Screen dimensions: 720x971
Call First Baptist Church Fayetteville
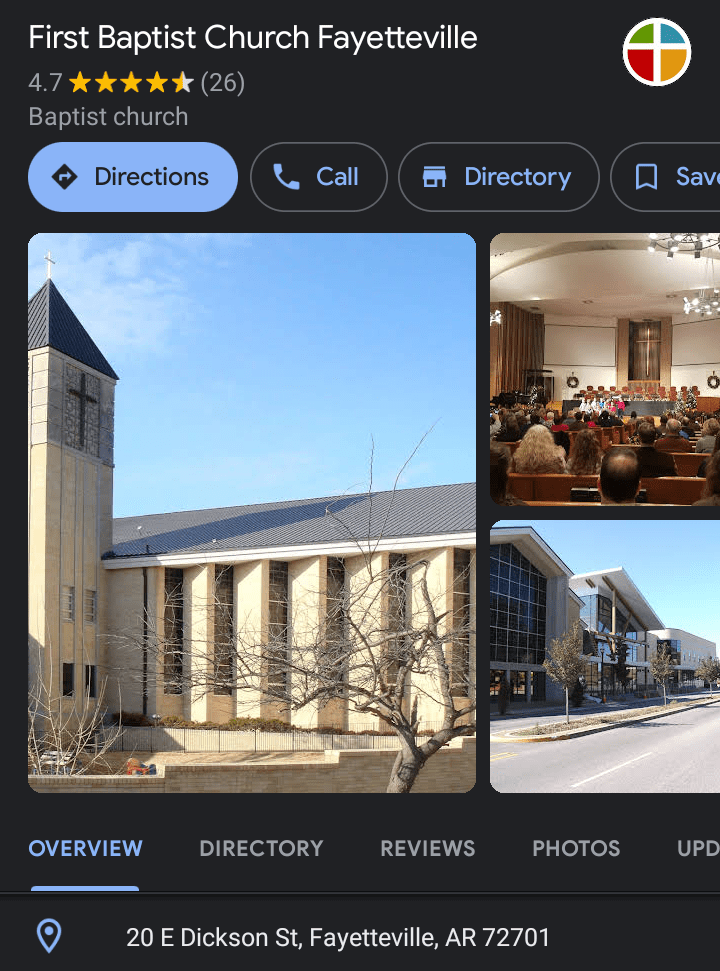click(x=318, y=177)
